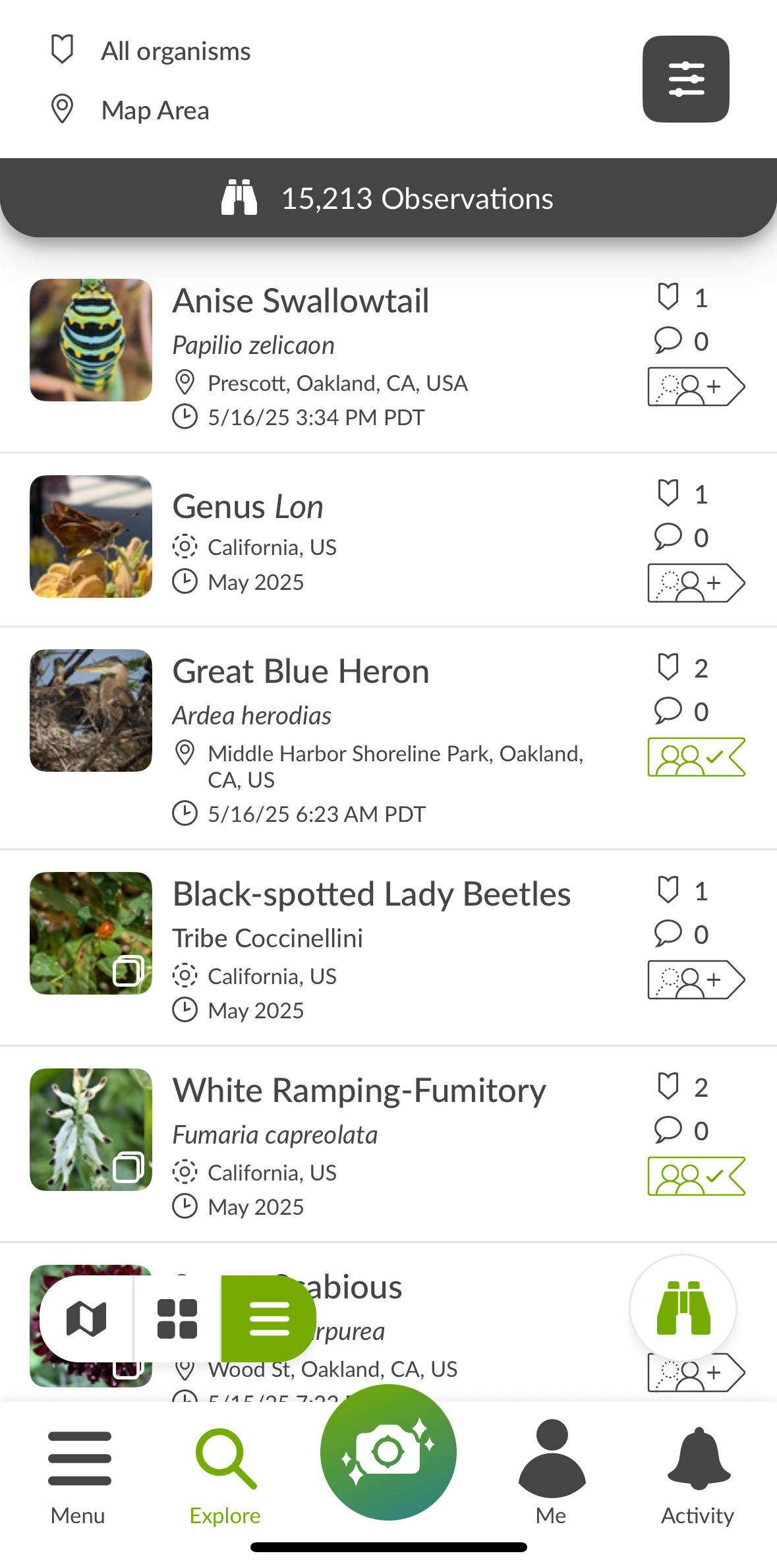Switch to the Me tab
This screenshot has width=777, height=1568.
[552, 1476]
